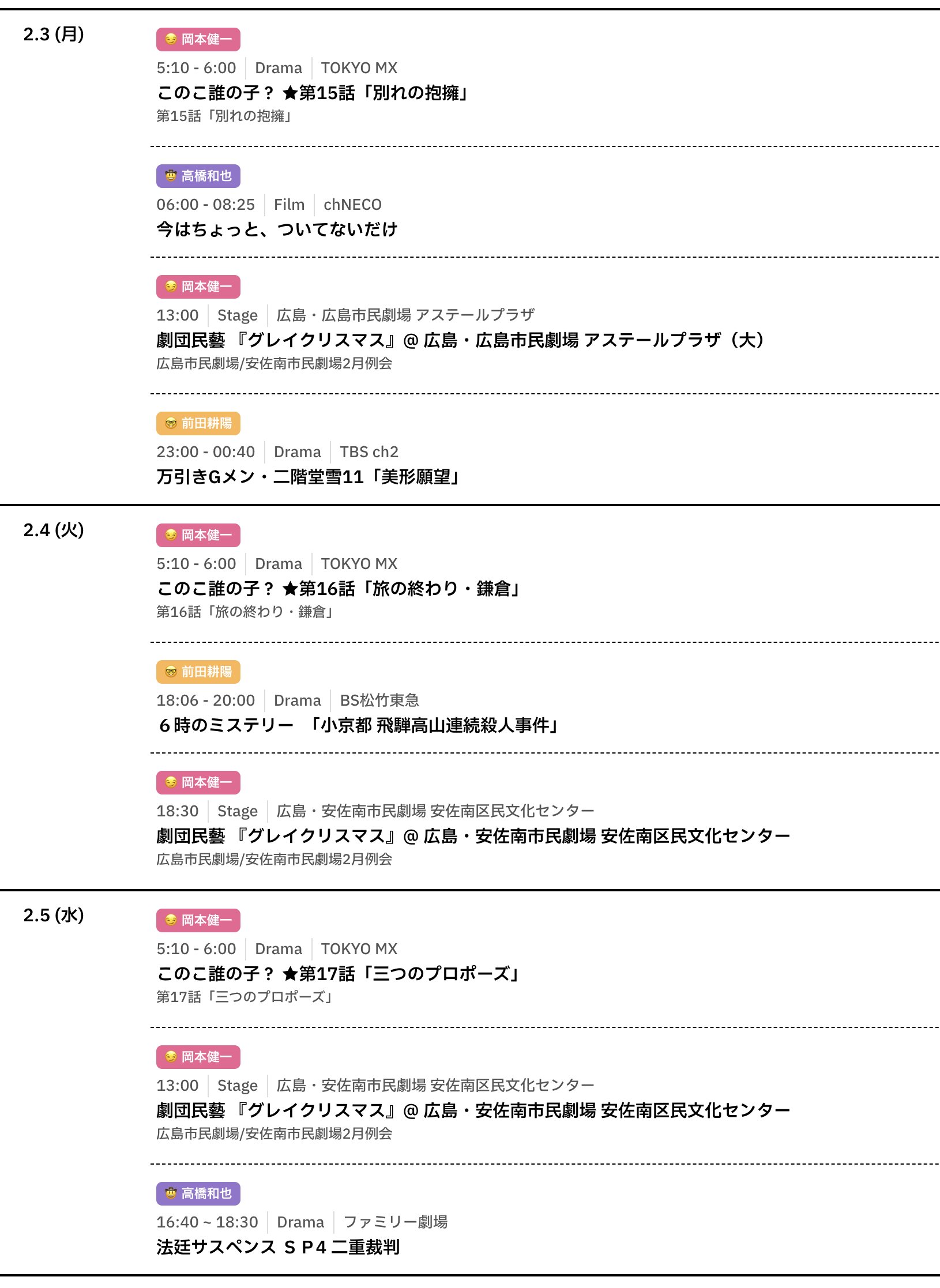This screenshot has height=1288, width=940.
Task: Tap 前田耕陽 tag above 6時のミステリー
Action: click(x=198, y=672)
